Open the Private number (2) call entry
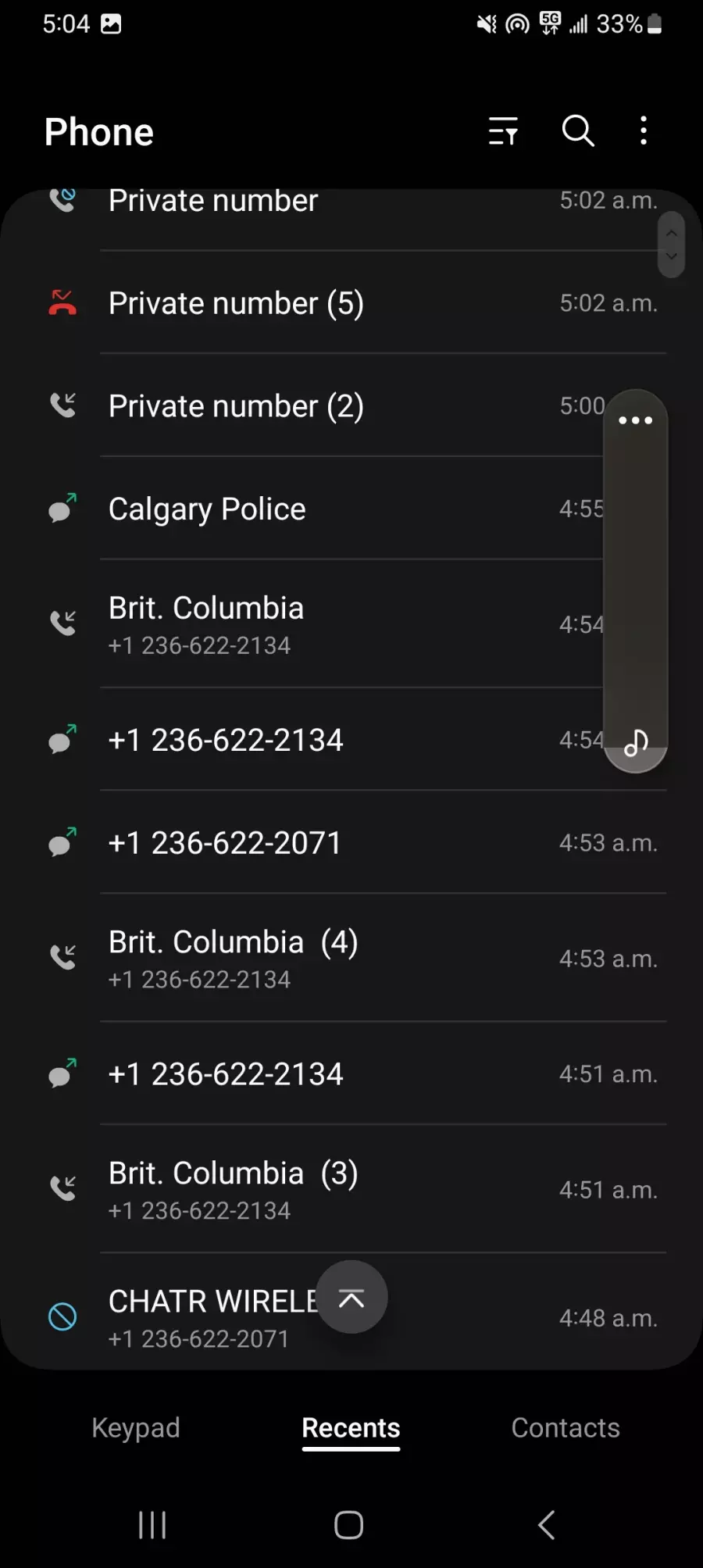Viewport: 703px width, 1568px height. pyautogui.click(x=351, y=405)
